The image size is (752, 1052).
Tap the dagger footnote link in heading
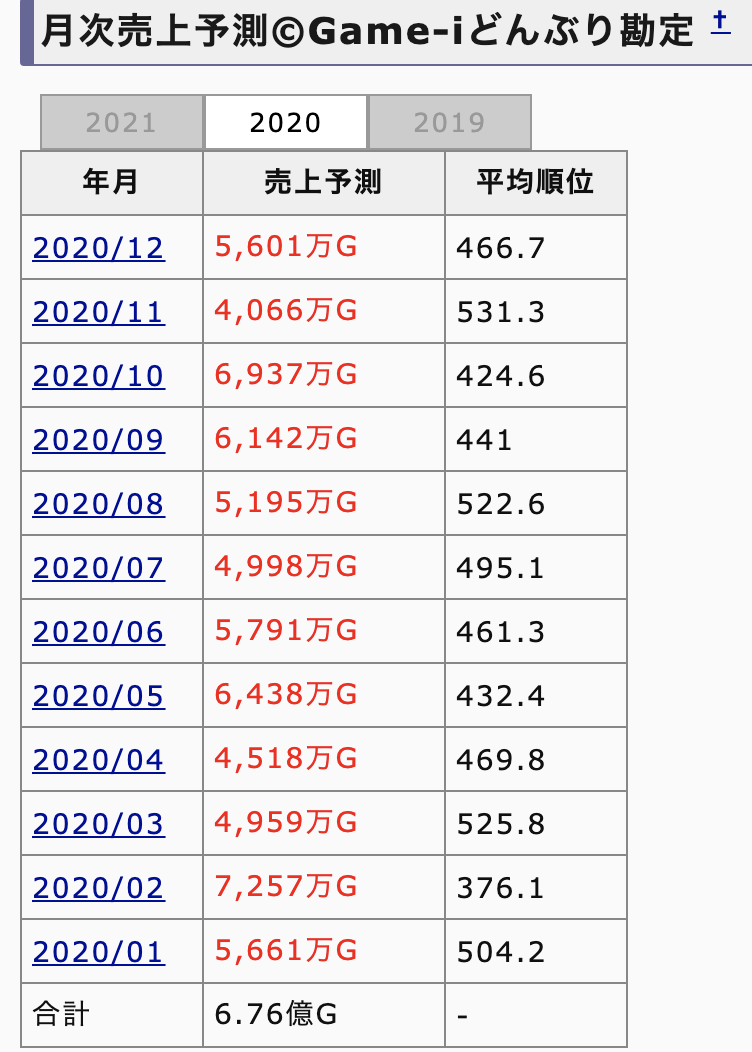720,24
